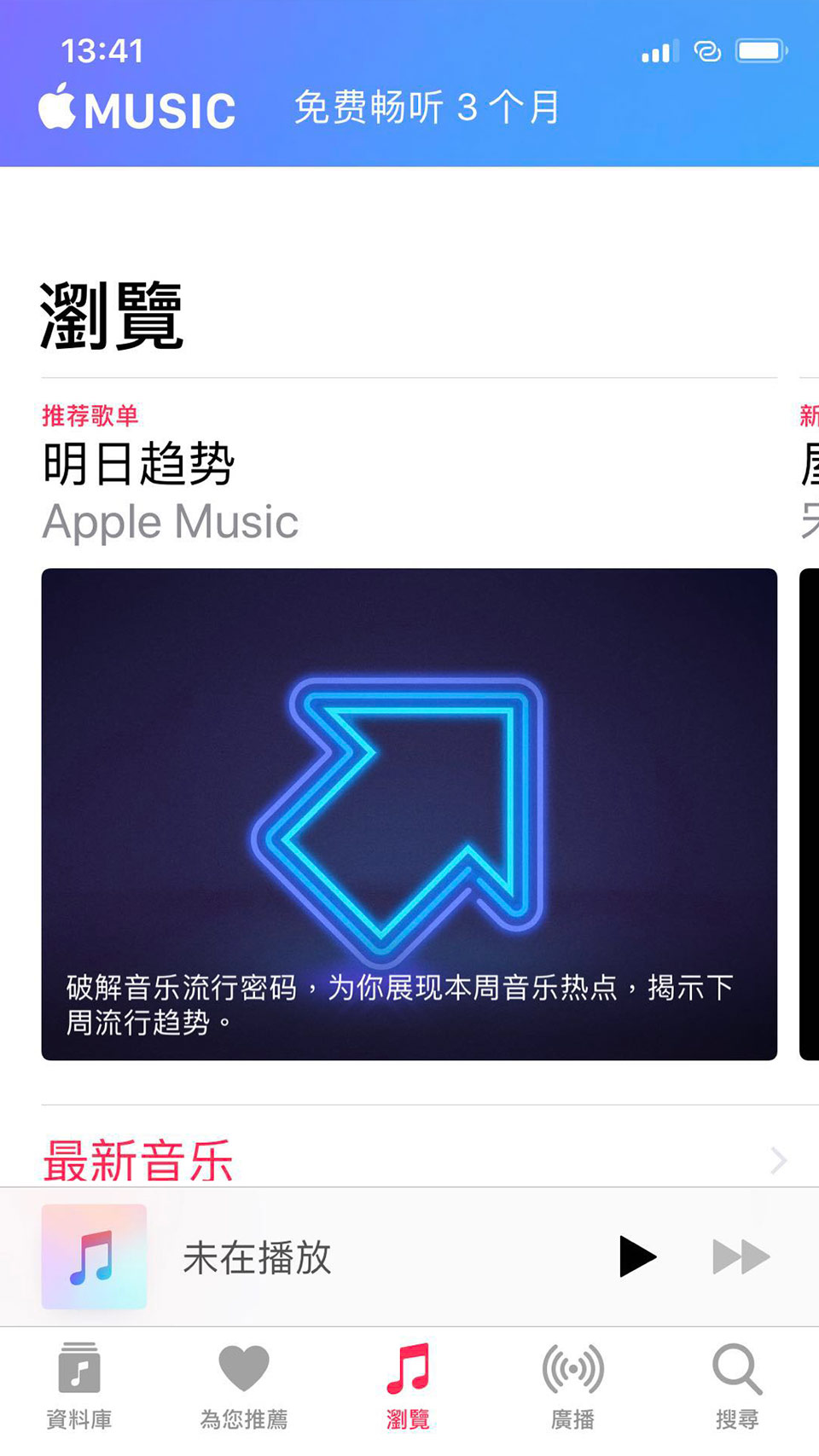The image size is (819, 1456).
Task: Open the 未在播放 now playing bar
Action: [256, 1257]
